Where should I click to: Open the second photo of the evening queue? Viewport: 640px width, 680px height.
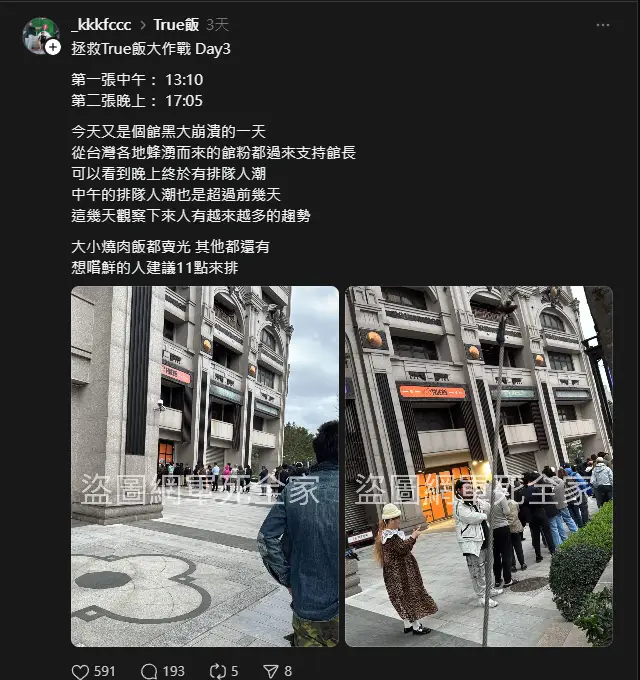pos(478,466)
